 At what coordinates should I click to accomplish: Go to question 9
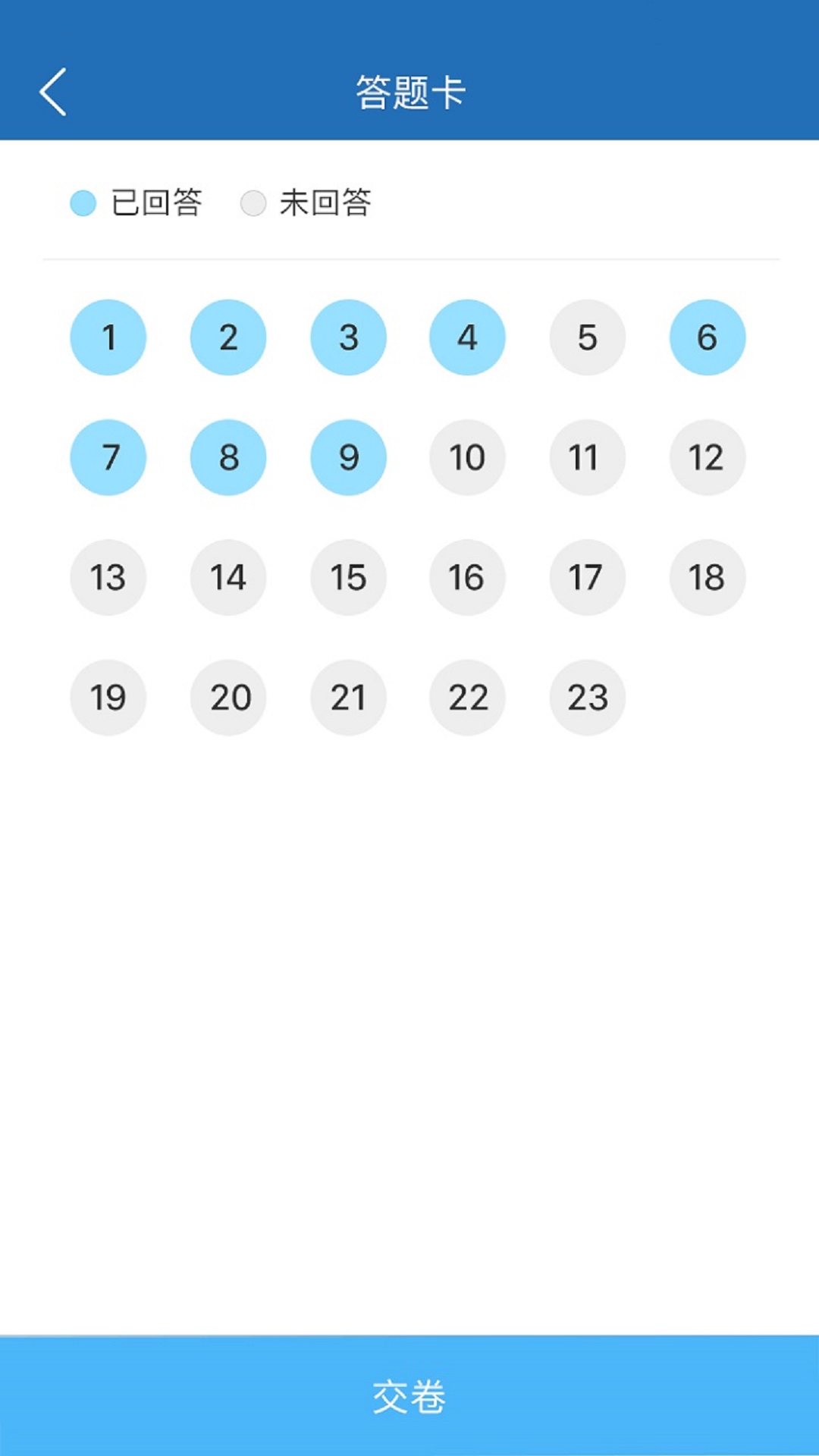(348, 457)
